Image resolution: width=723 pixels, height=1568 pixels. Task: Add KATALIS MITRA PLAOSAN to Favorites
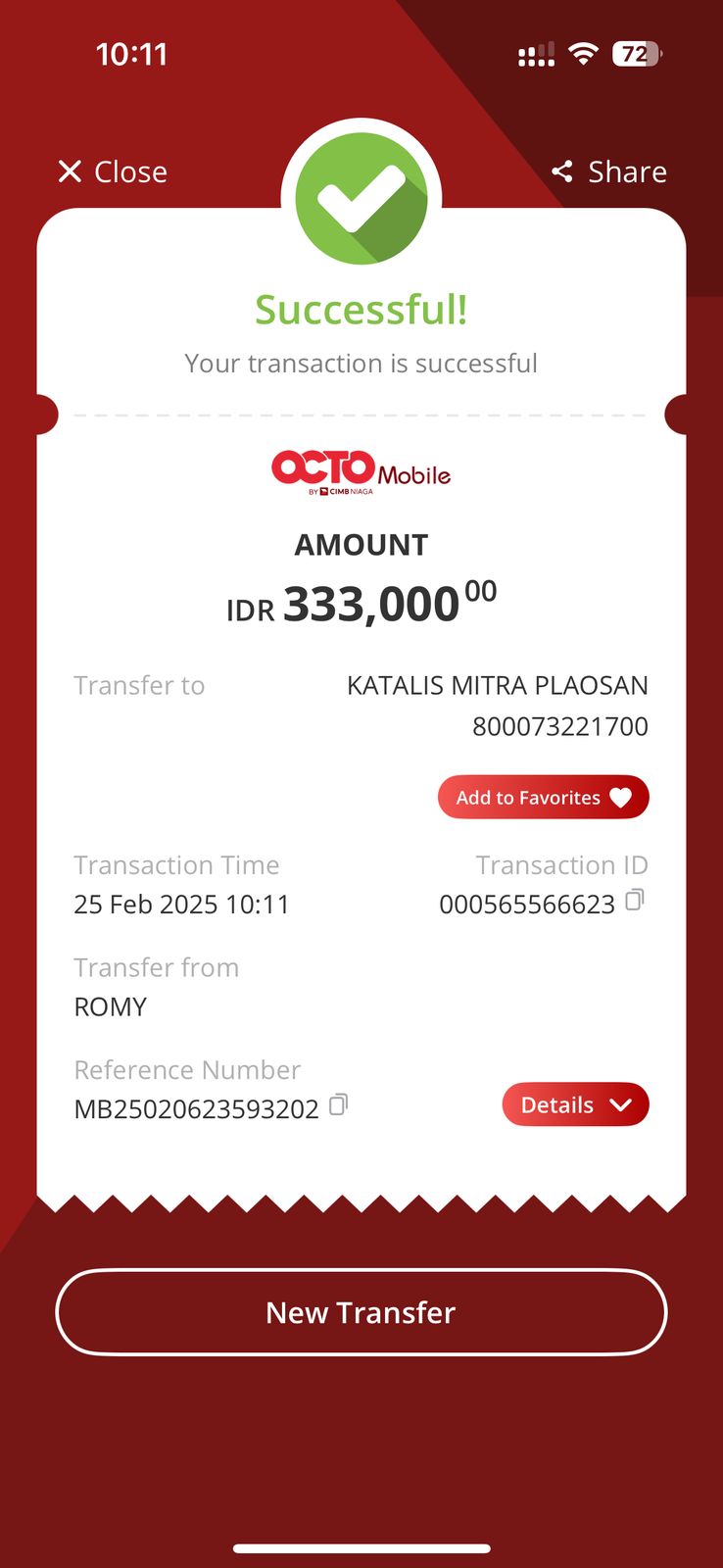coord(544,797)
